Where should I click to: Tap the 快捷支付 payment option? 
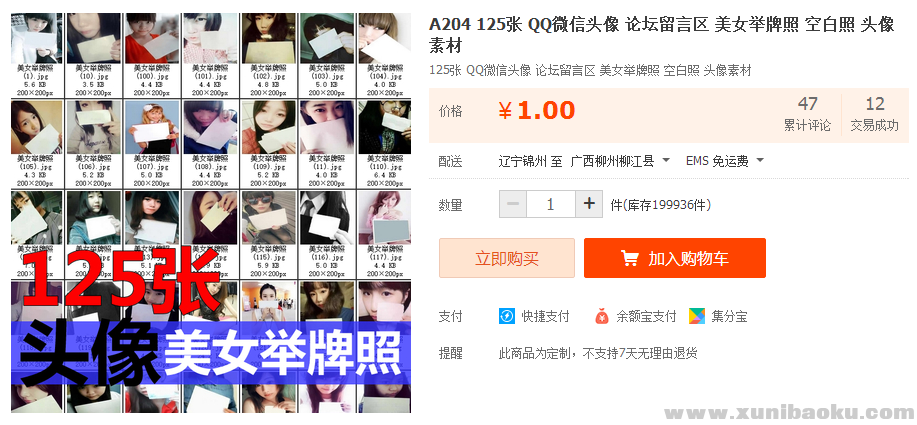click(x=535, y=316)
